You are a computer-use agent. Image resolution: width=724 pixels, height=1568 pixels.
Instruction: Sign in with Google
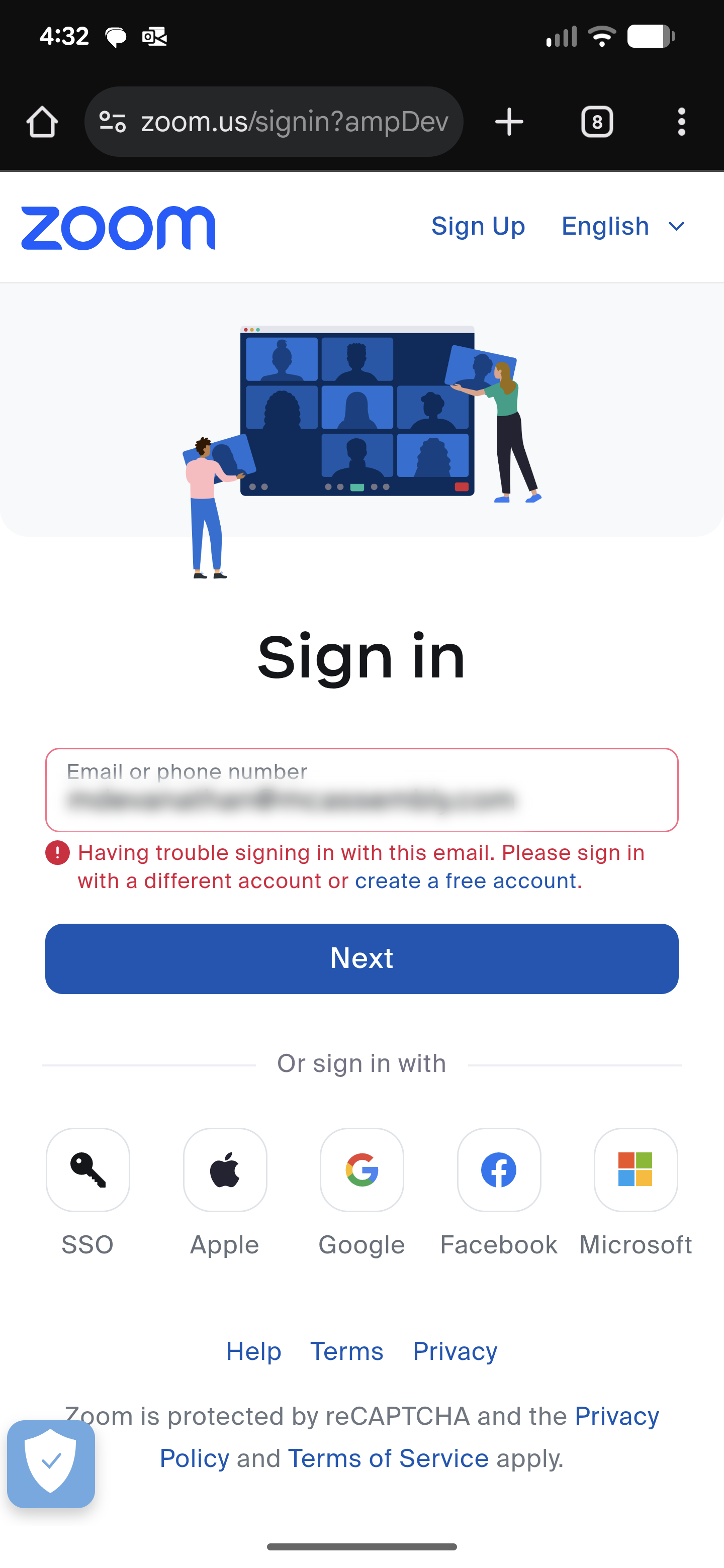point(361,1170)
